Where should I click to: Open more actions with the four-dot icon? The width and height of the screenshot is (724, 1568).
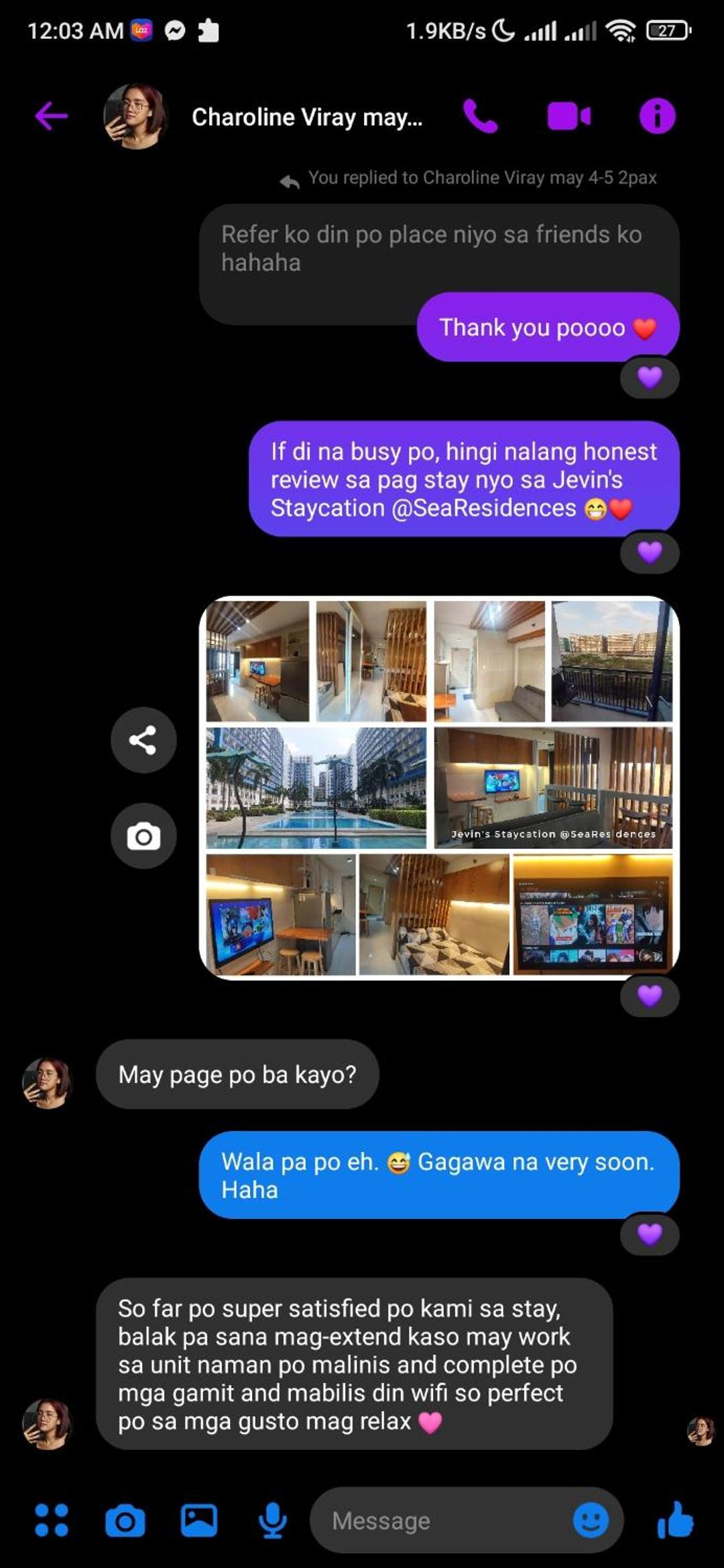pyautogui.click(x=52, y=1520)
